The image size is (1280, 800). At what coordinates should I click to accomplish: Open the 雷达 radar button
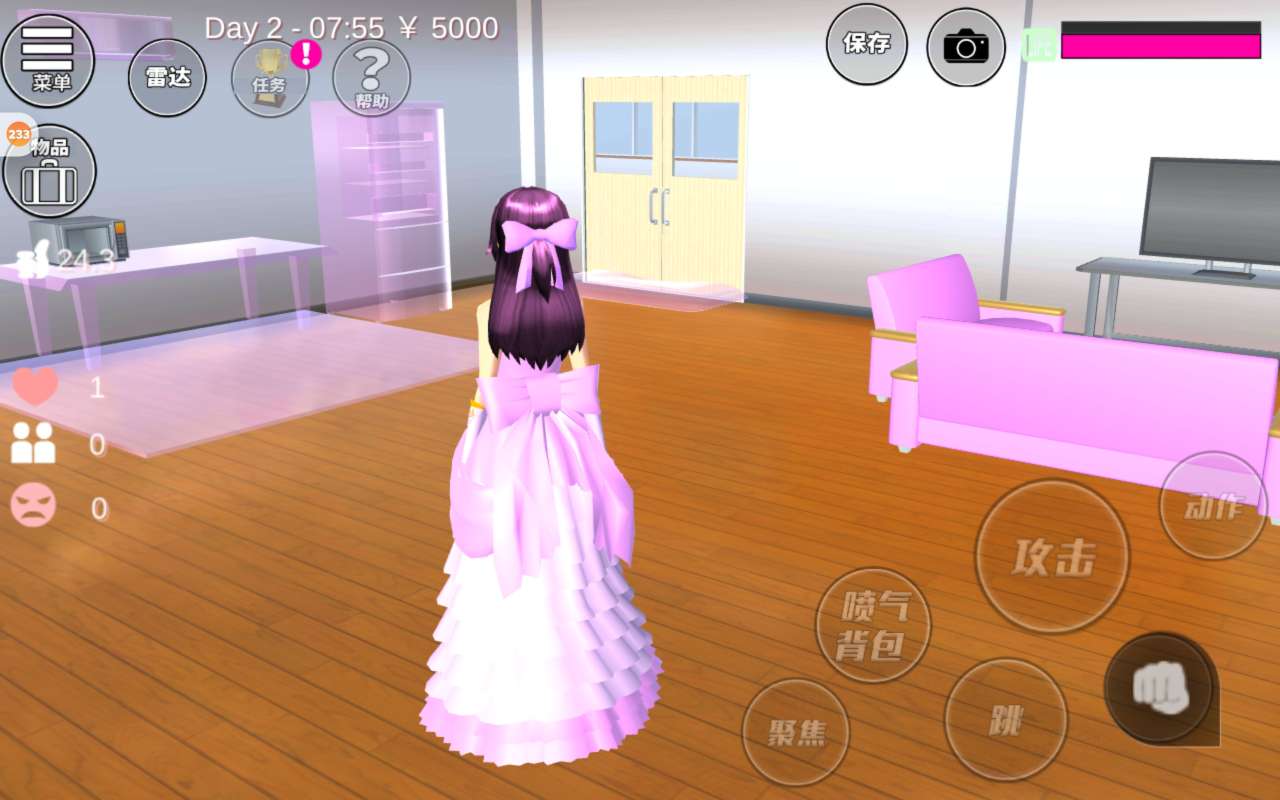click(x=167, y=77)
